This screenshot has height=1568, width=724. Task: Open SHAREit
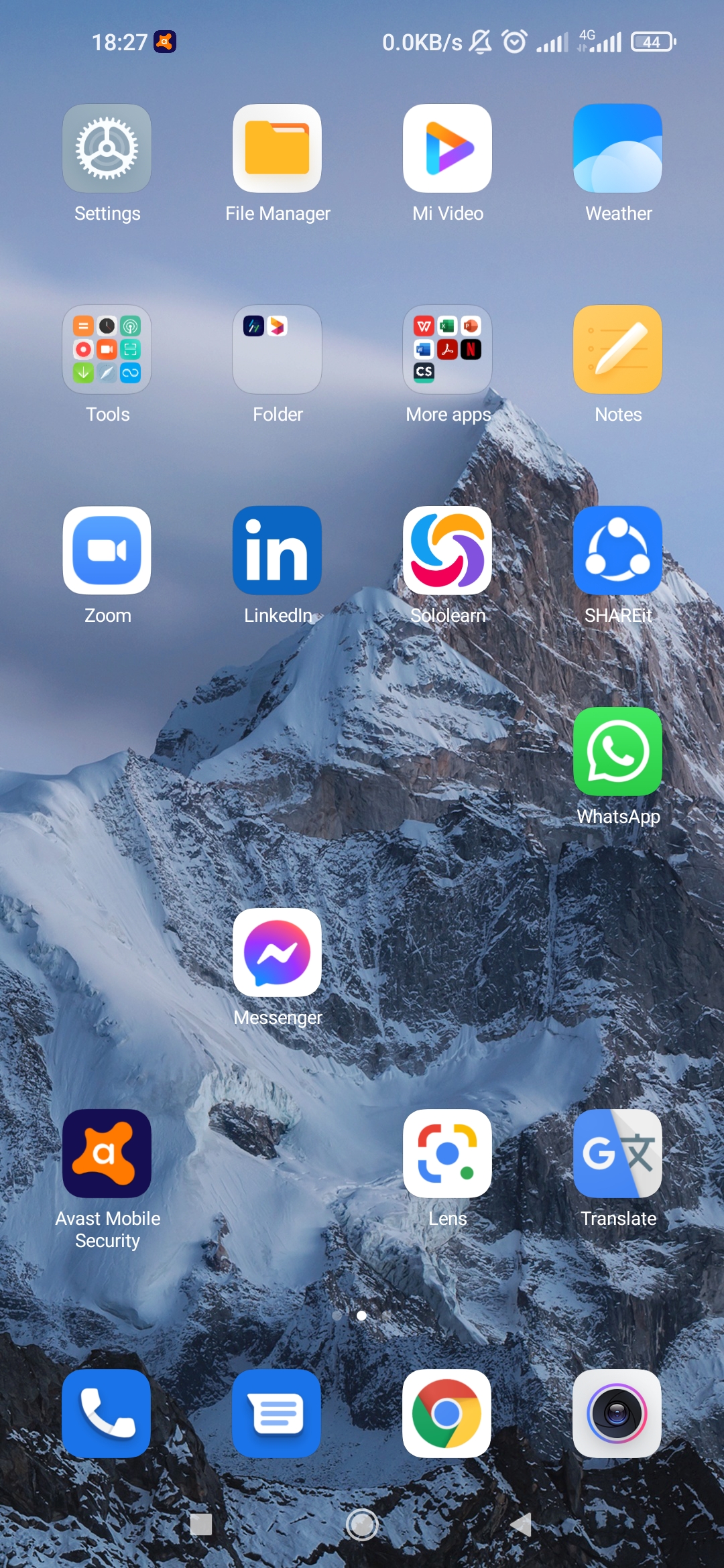pos(617,551)
